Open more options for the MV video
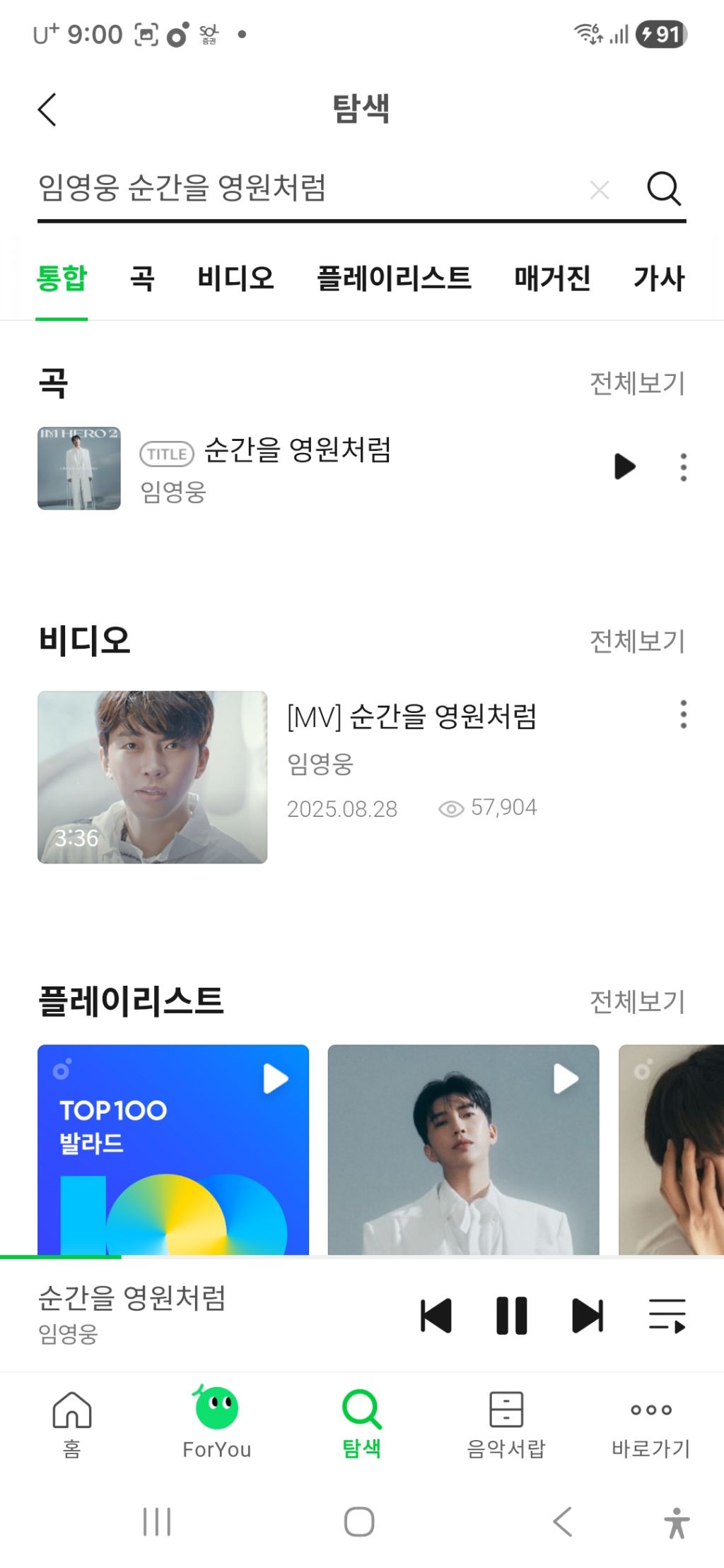The width and height of the screenshot is (724, 1568). (683, 714)
